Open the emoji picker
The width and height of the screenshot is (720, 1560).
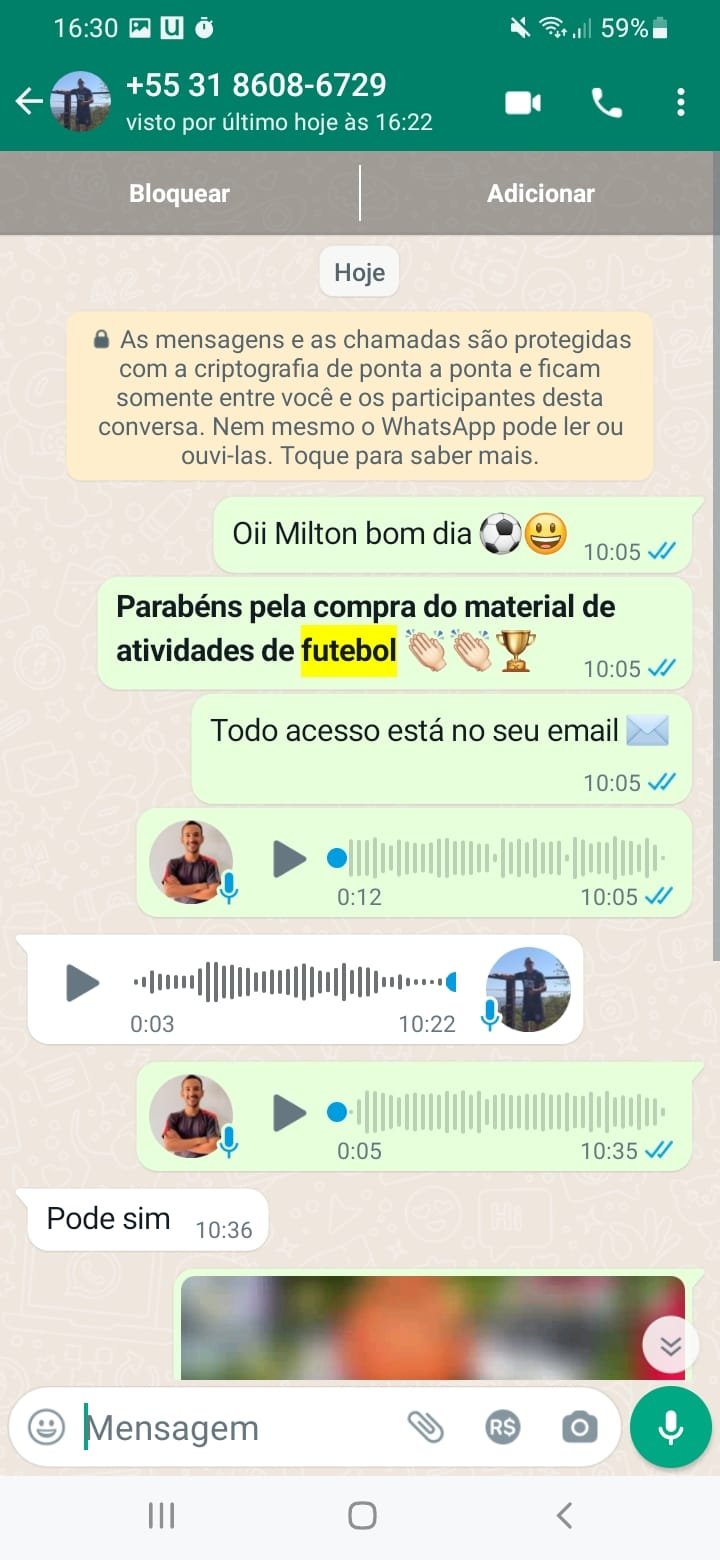[x=46, y=1427]
